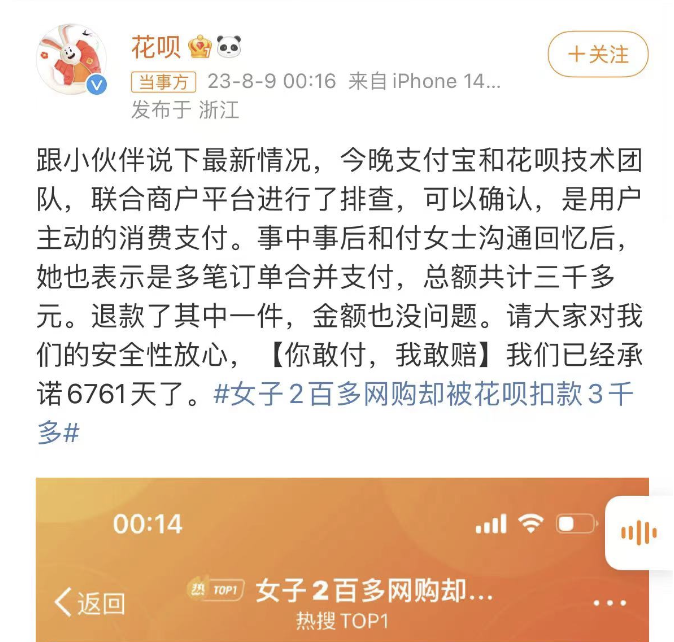Follow 花呗 with the 关注 button
674x642 pixels.
[x=598, y=54]
